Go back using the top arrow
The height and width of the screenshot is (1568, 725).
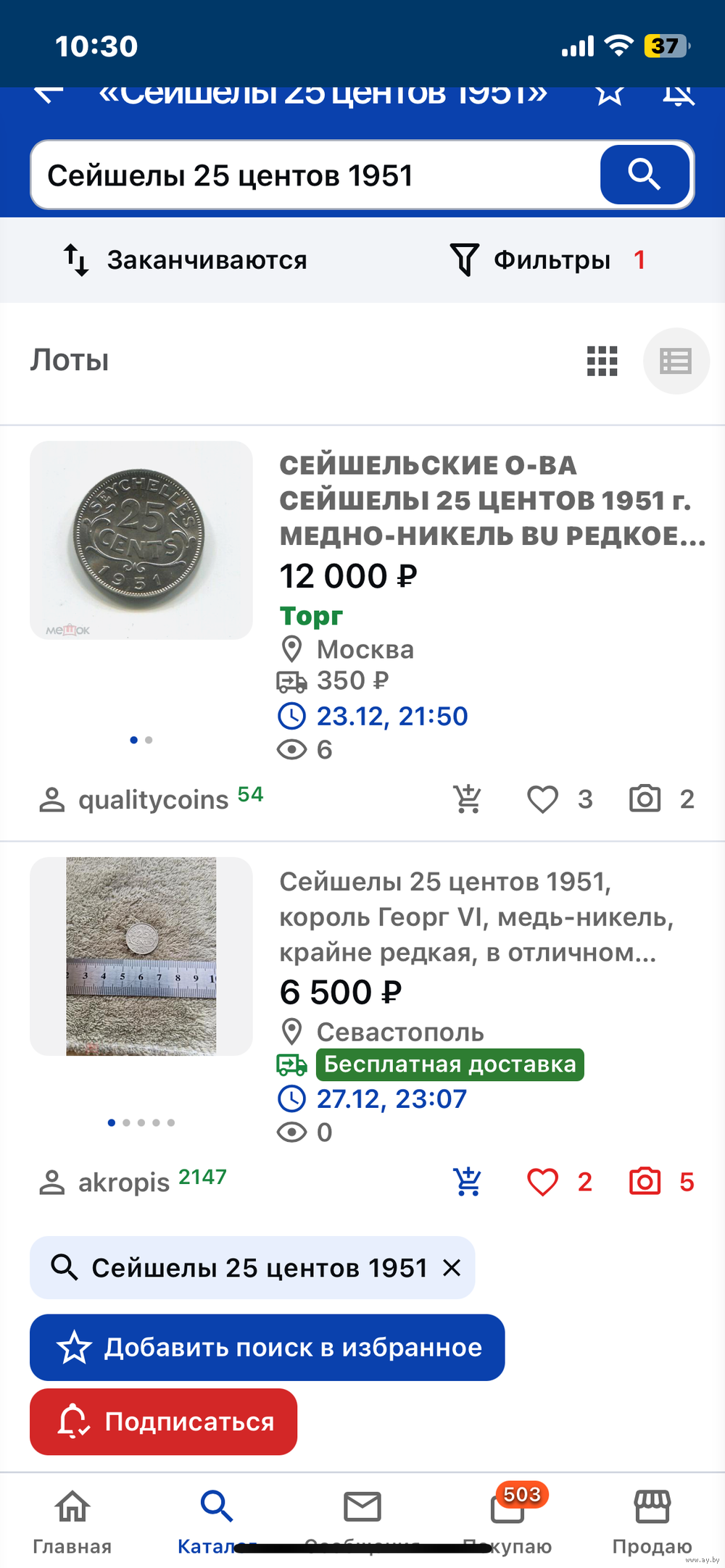click(x=49, y=94)
